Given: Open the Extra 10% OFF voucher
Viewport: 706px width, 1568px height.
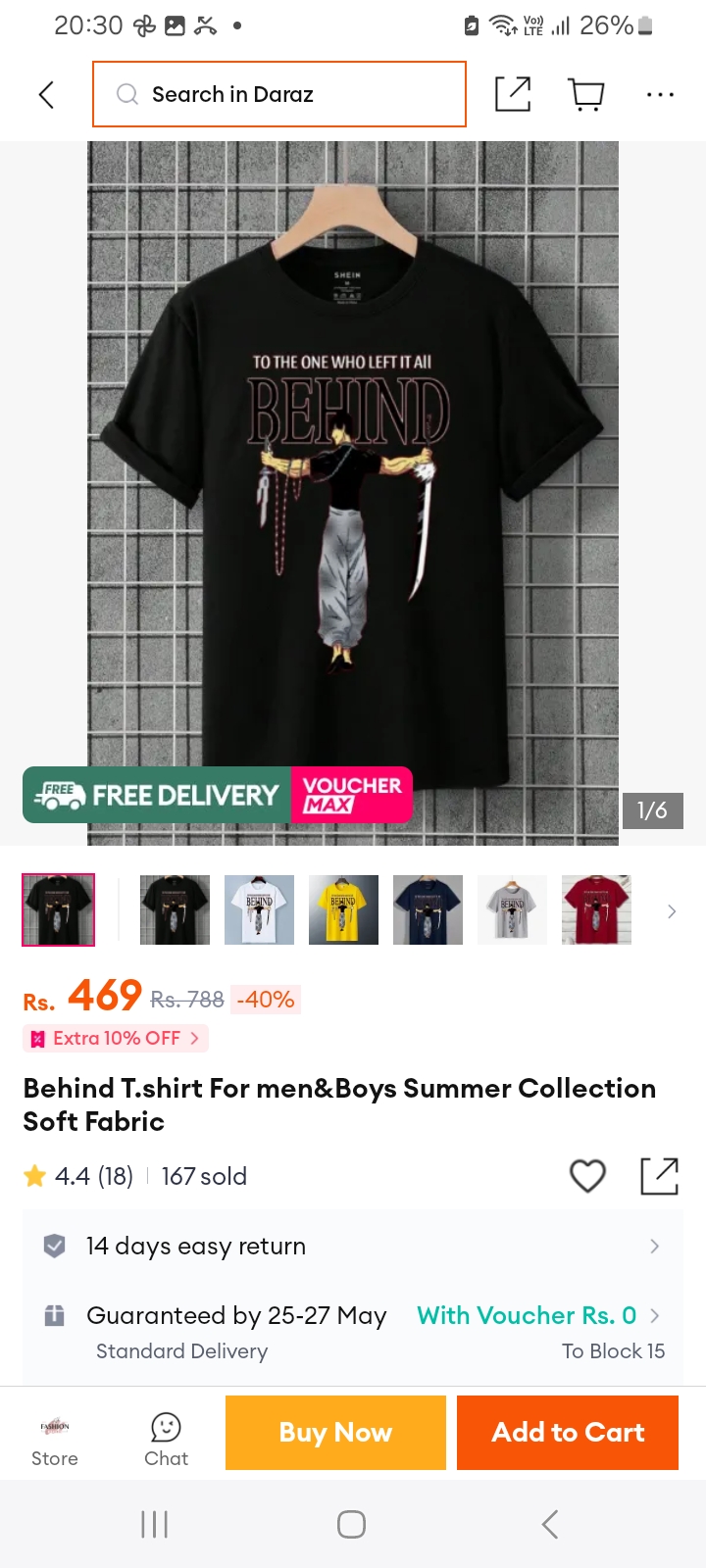Looking at the screenshot, I should coord(116,1038).
